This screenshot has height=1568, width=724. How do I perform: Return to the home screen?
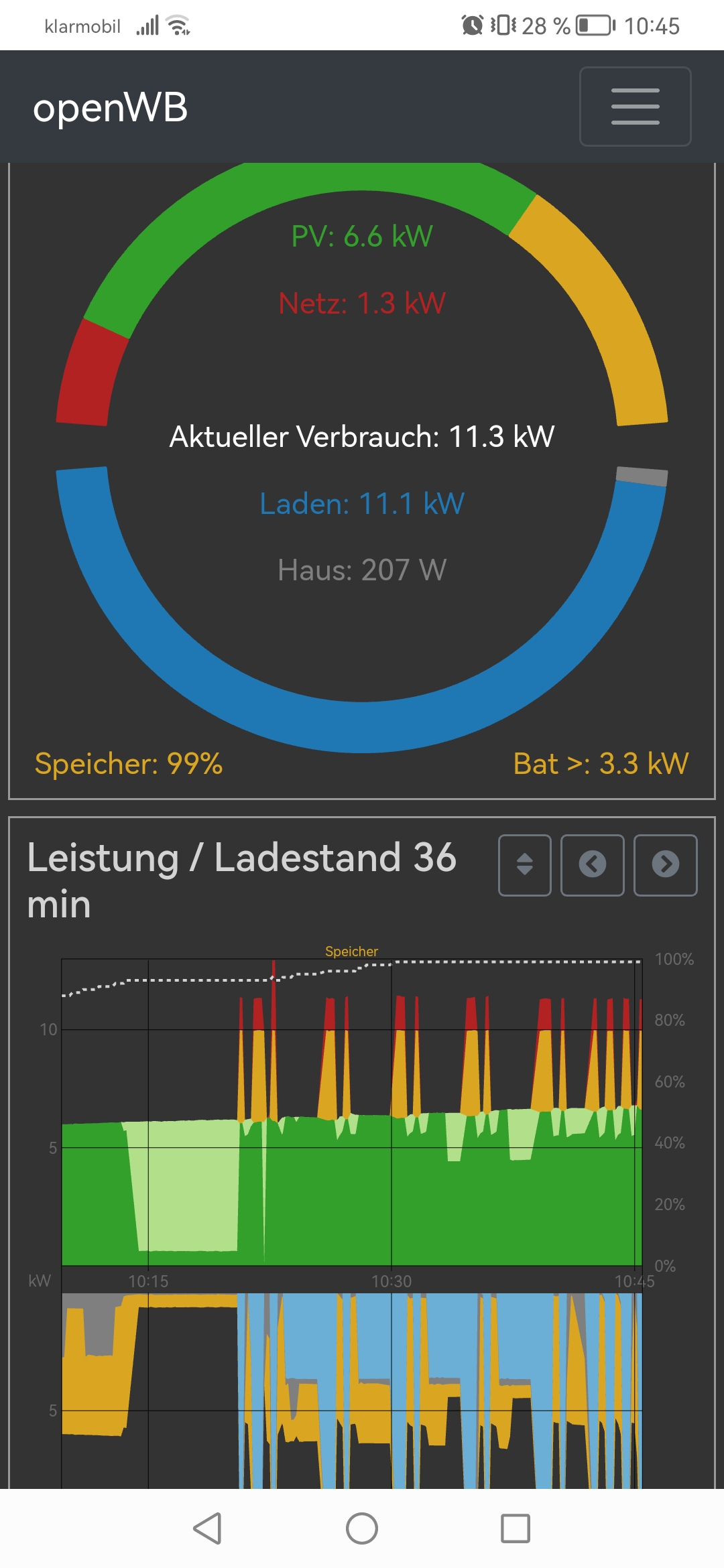362,1528
